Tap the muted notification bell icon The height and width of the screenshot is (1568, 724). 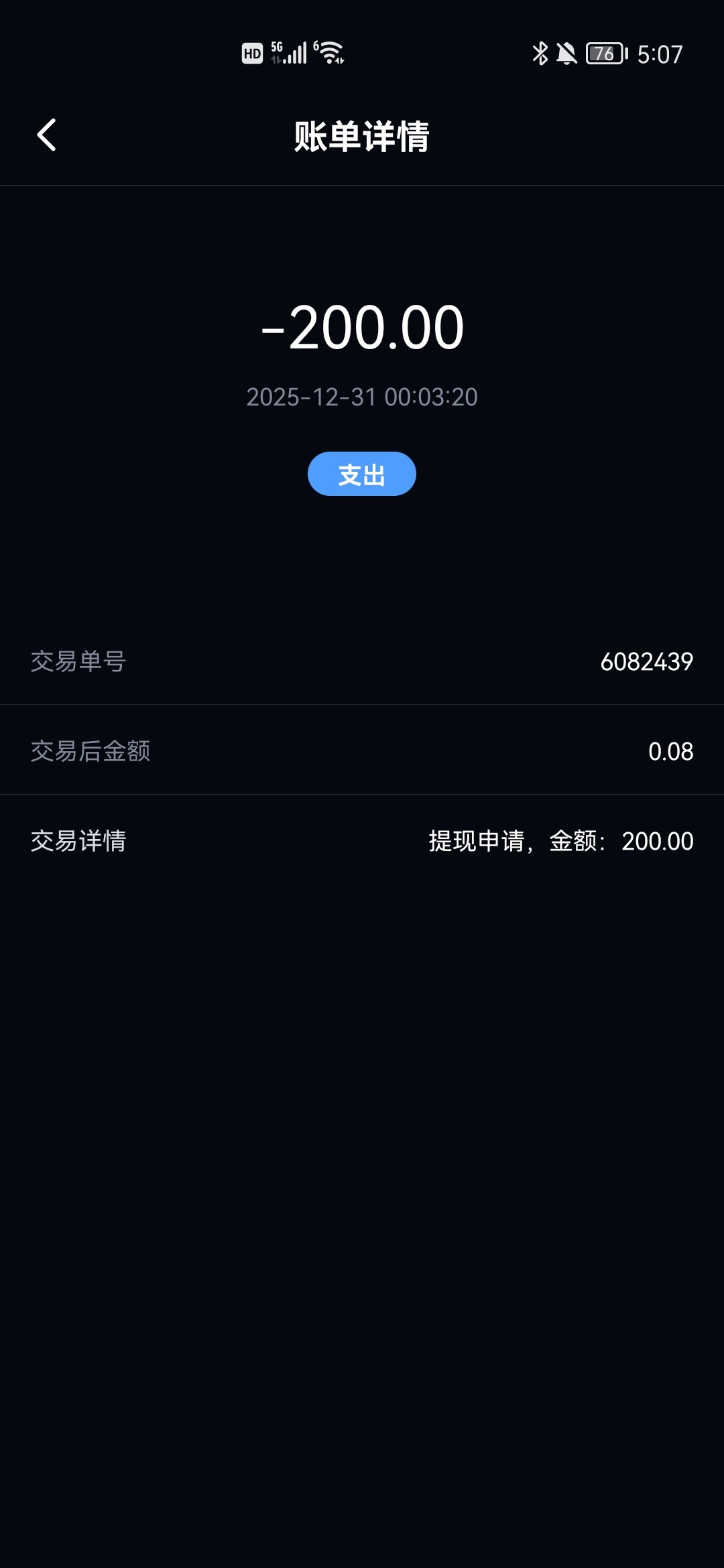click(x=566, y=52)
